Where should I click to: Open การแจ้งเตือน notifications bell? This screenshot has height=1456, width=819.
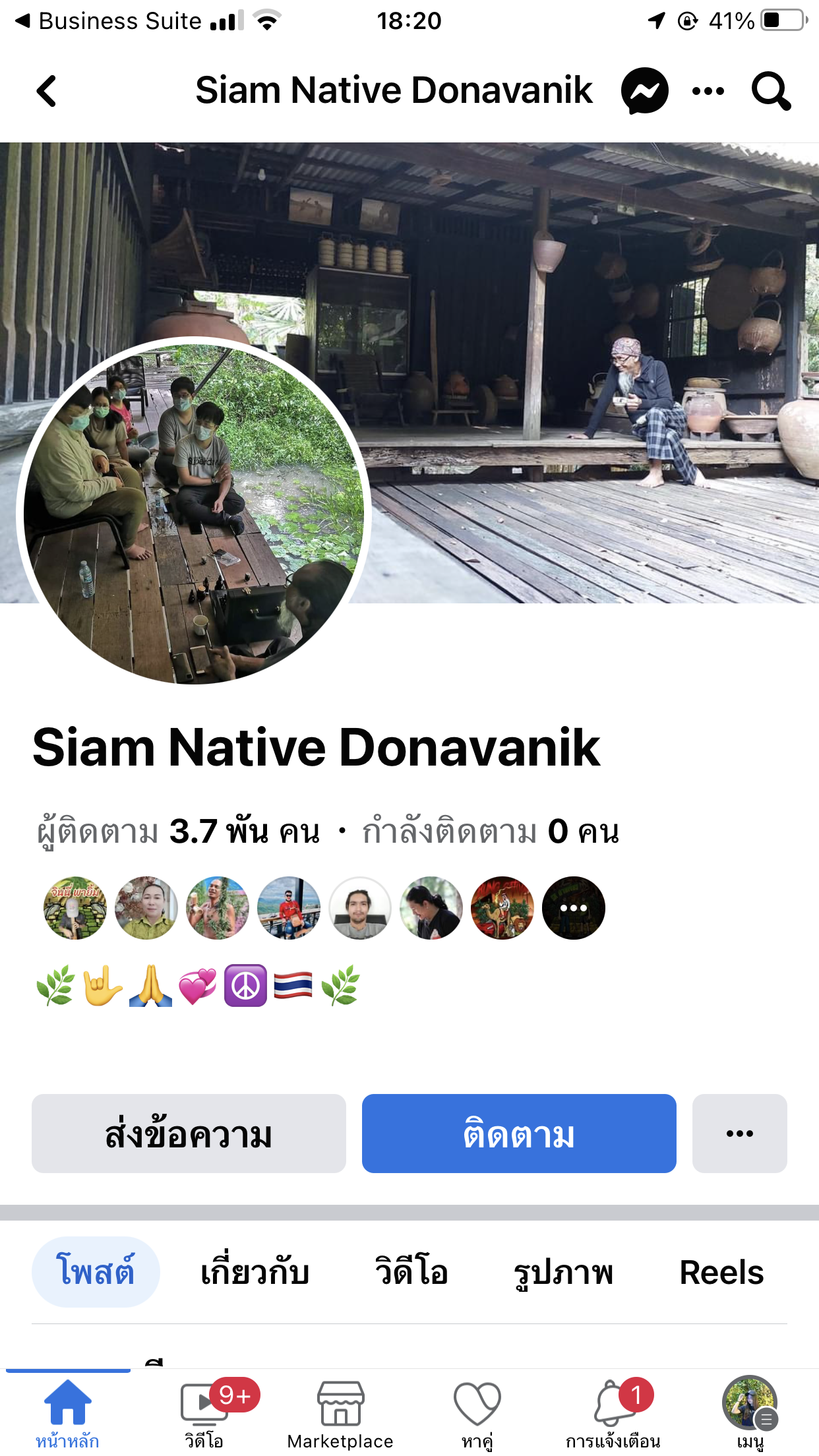pyautogui.click(x=613, y=1412)
